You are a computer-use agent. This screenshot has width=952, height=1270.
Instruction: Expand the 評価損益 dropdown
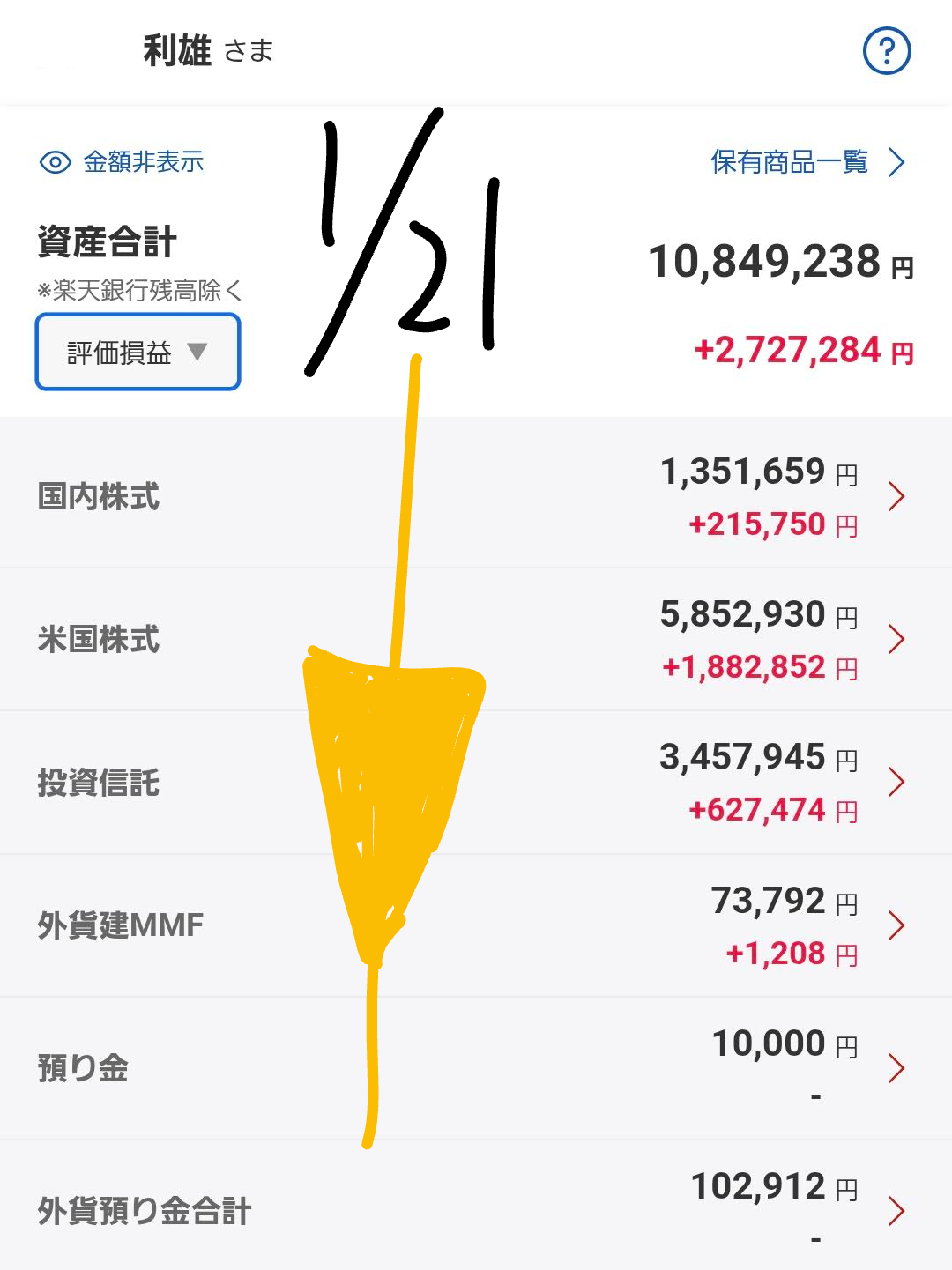click(x=138, y=353)
